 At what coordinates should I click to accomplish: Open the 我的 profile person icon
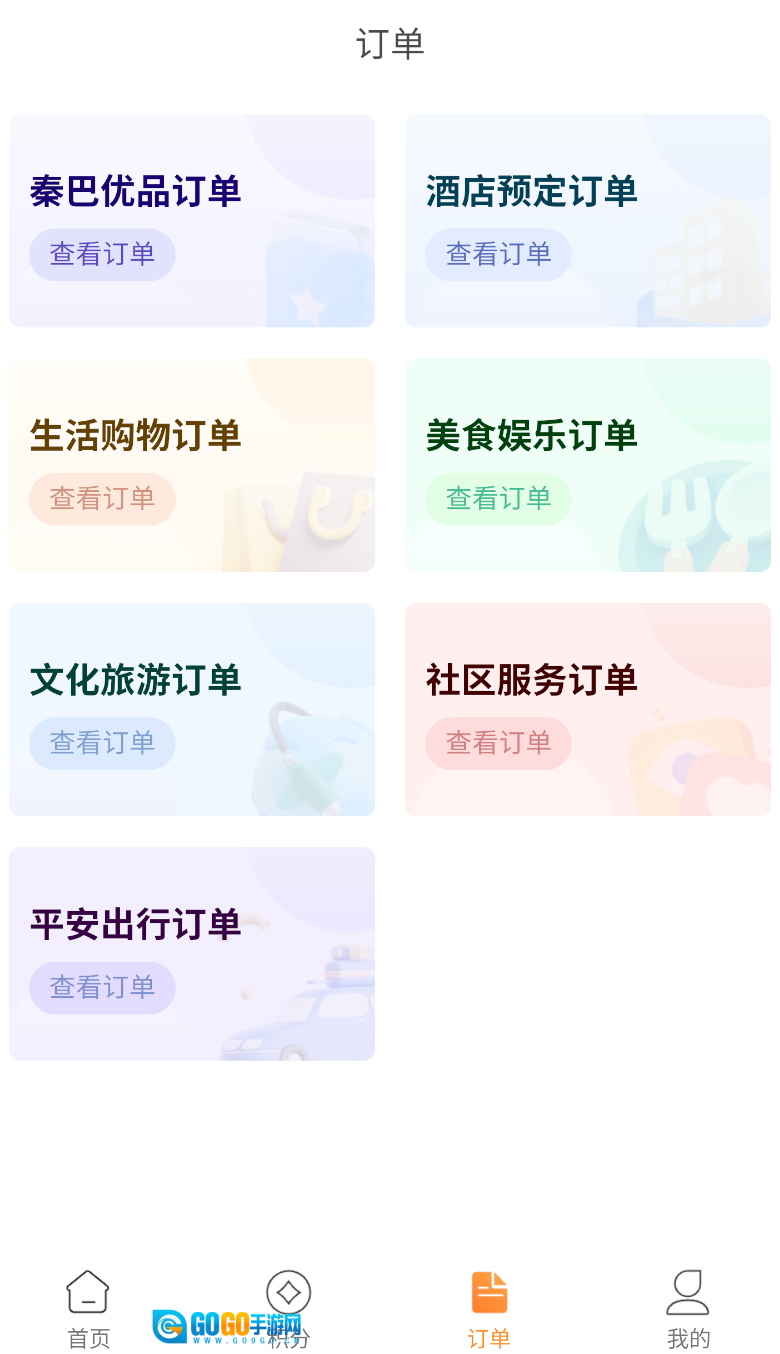point(688,1291)
